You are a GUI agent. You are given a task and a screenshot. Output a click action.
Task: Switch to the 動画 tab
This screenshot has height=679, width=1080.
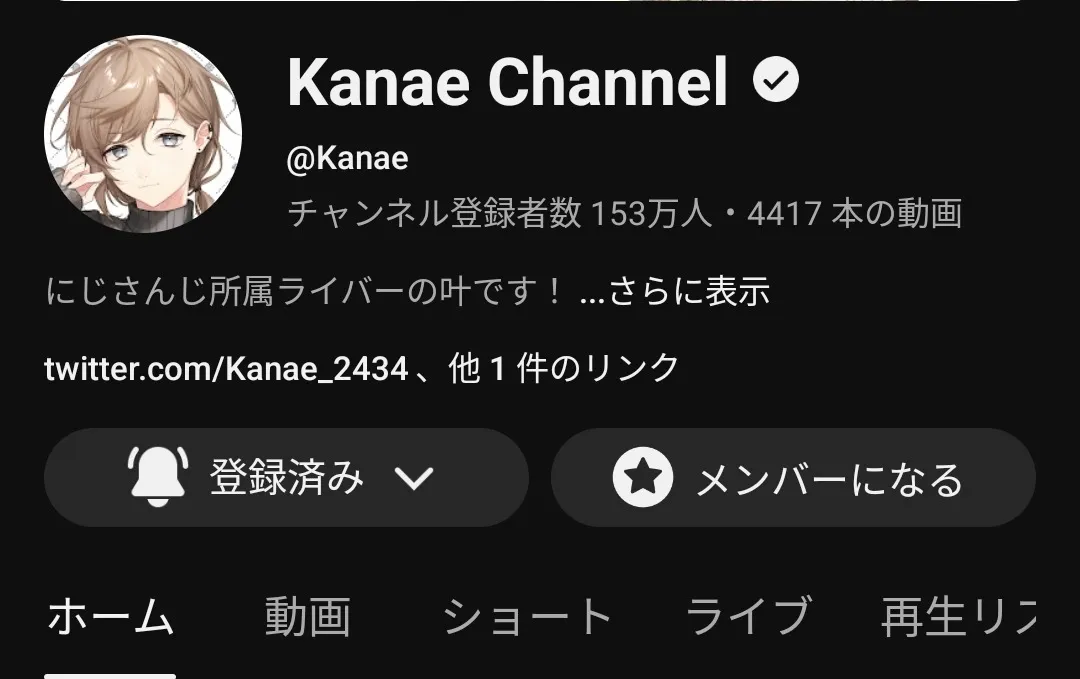(307, 617)
